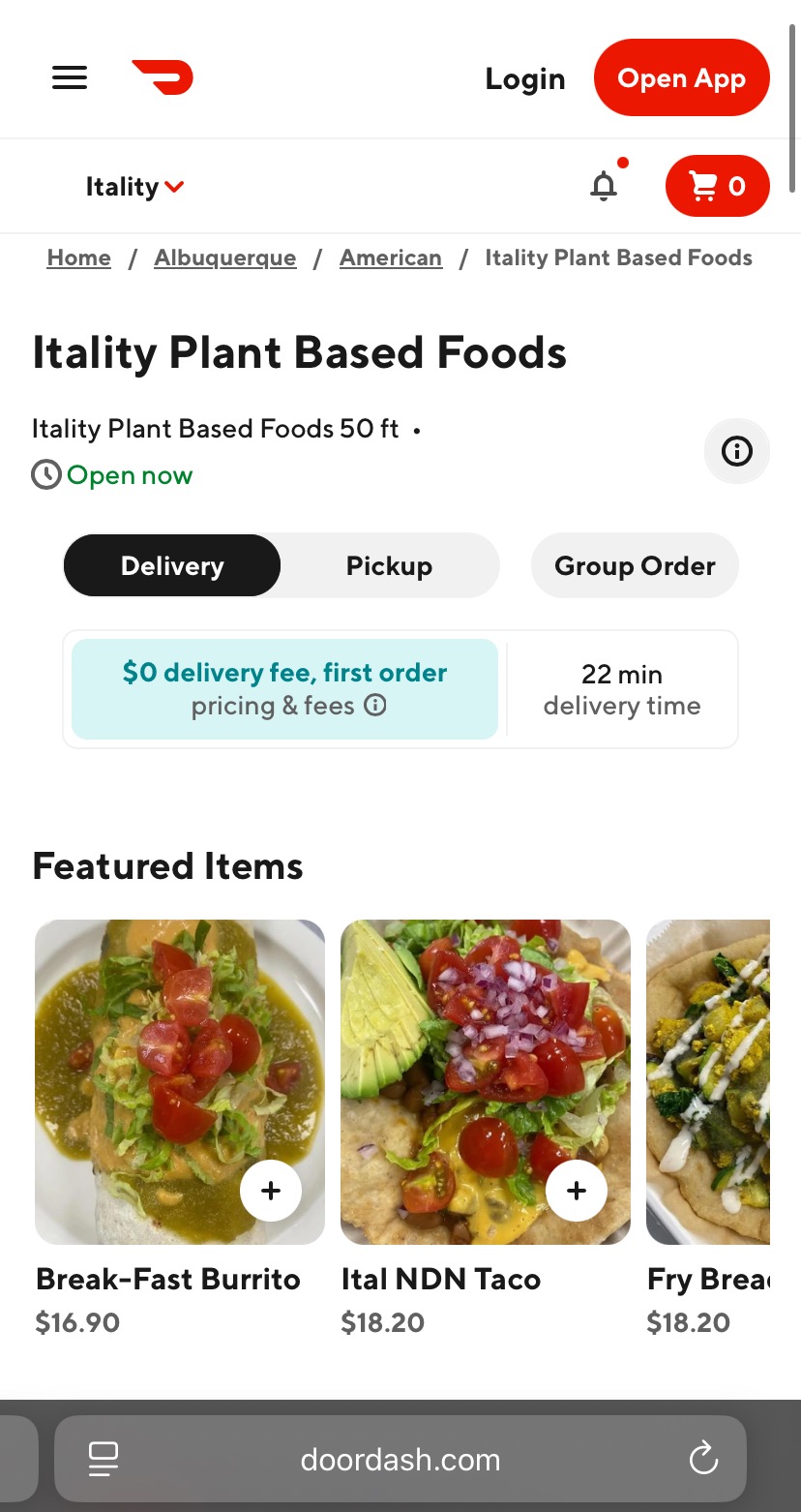Image resolution: width=801 pixels, height=1512 pixels.
Task: Follow the Home breadcrumb link
Action: (78, 257)
